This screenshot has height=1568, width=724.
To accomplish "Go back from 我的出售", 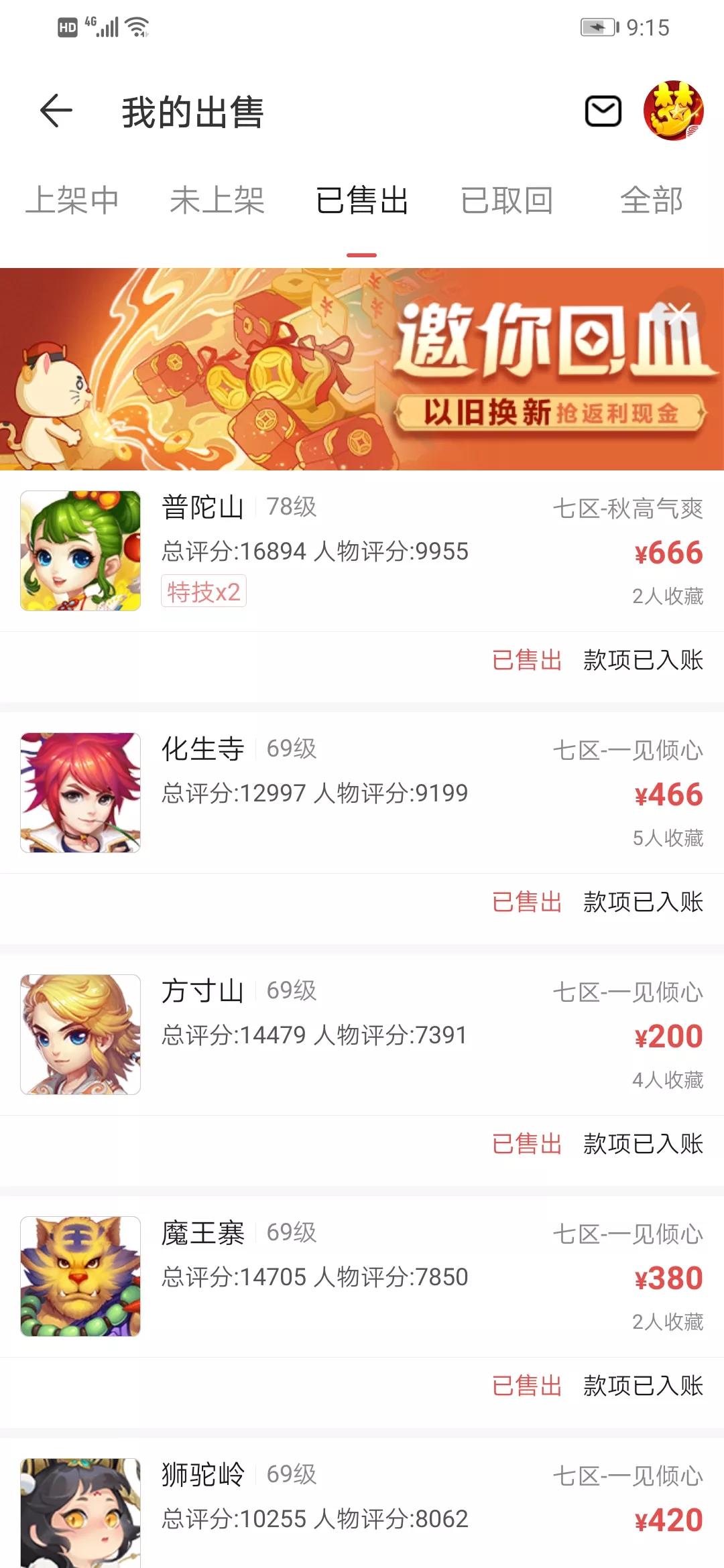I will pyautogui.click(x=56, y=111).
